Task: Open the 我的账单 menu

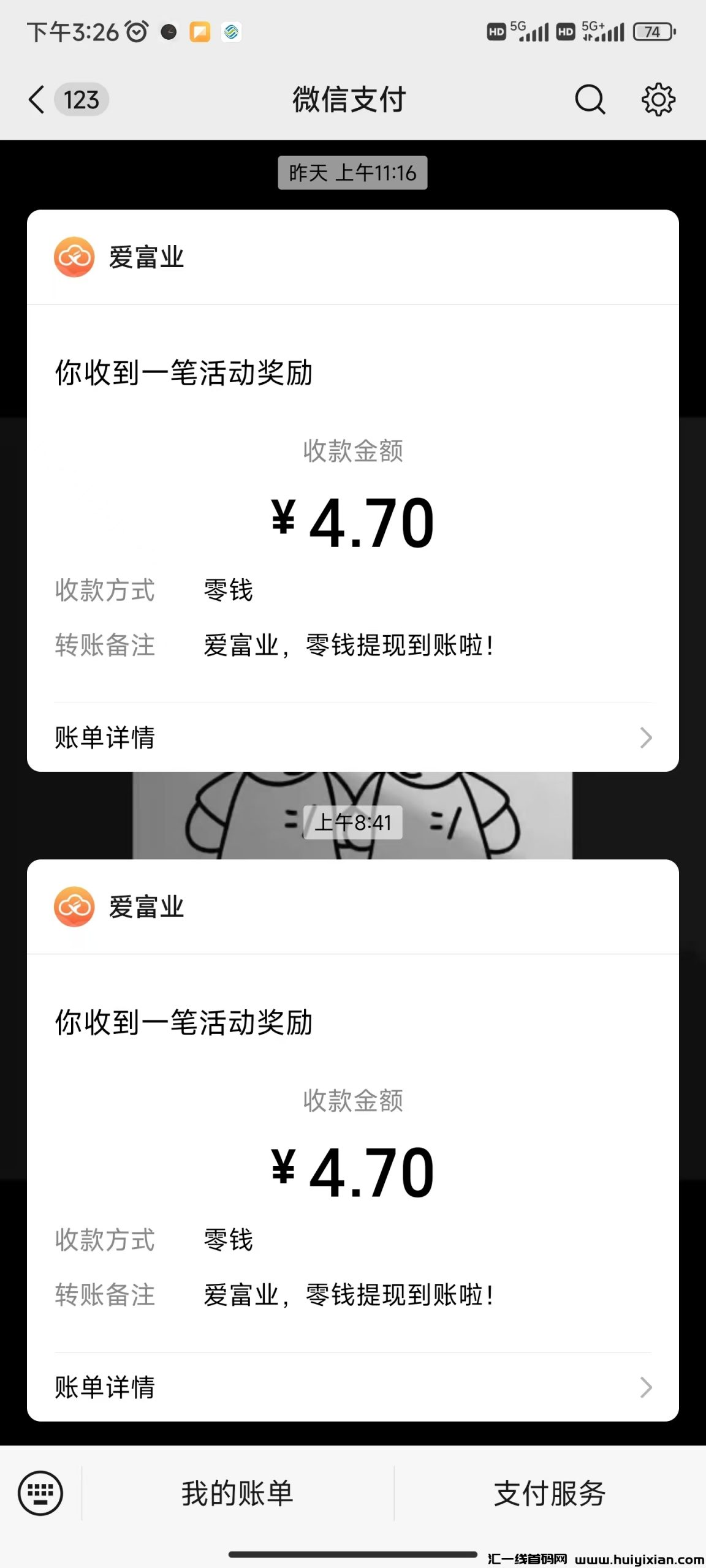Action: [237, 1493]
